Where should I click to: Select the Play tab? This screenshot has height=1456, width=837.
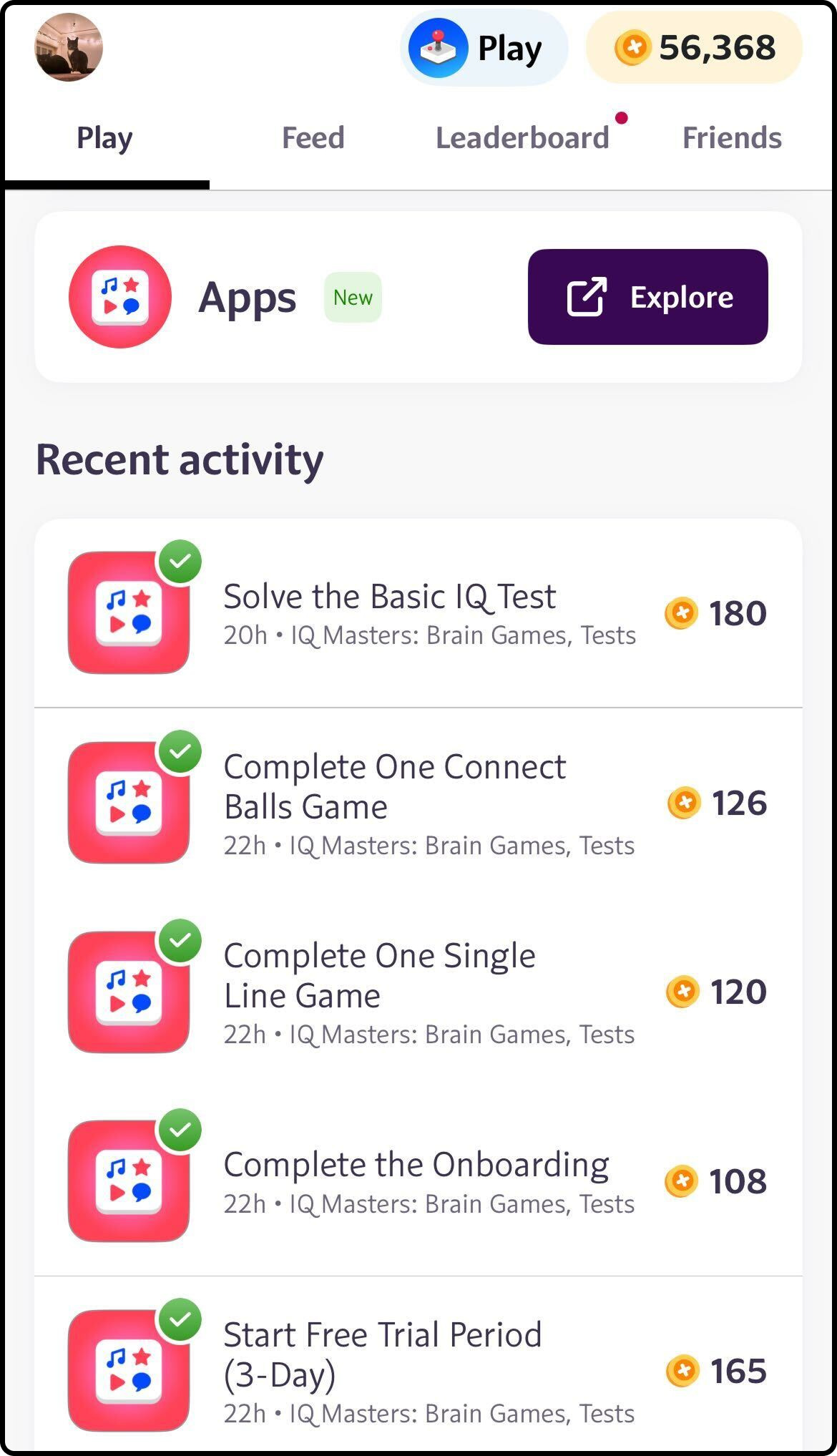pyautogui.click(x=104, y=137)
